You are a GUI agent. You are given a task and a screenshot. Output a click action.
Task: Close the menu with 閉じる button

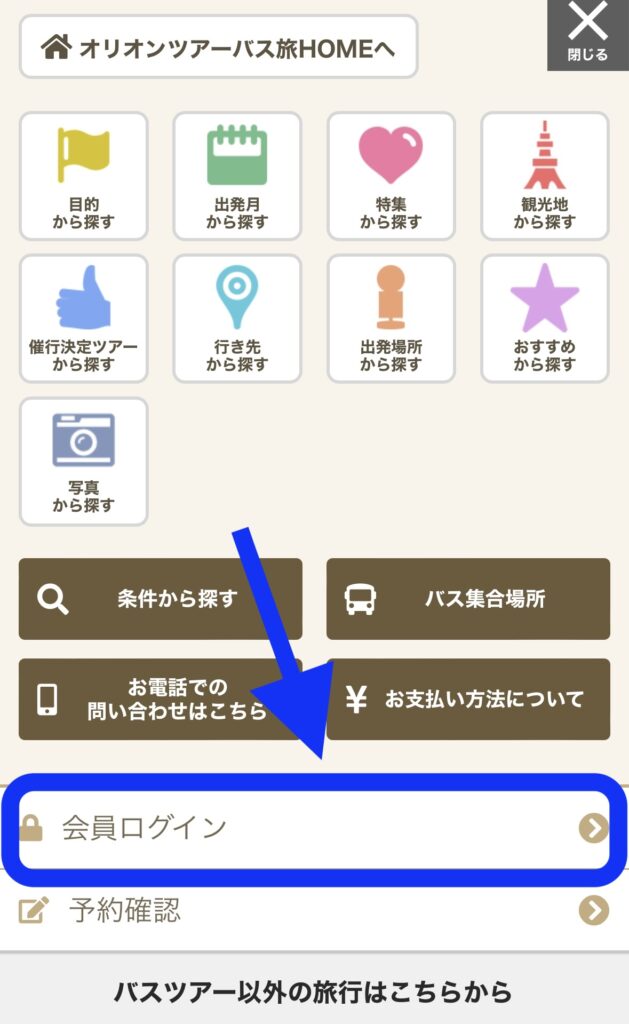click(587, 35)
